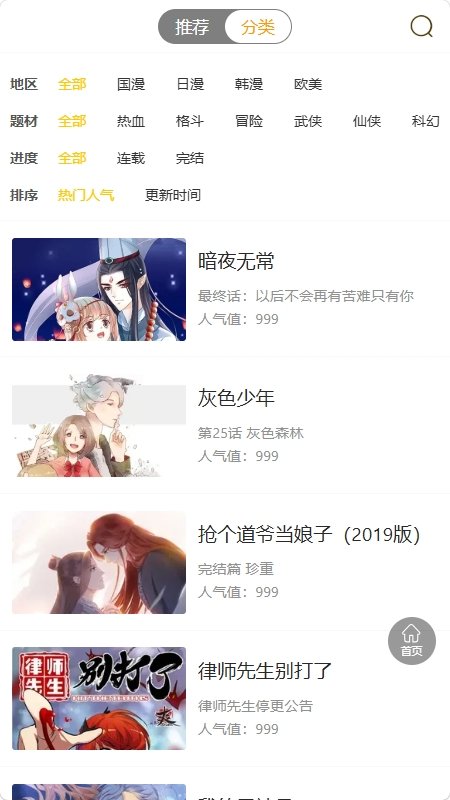Sort by 更新时间
The height and width of the screenshot is (800, 450).
point(173,195)
